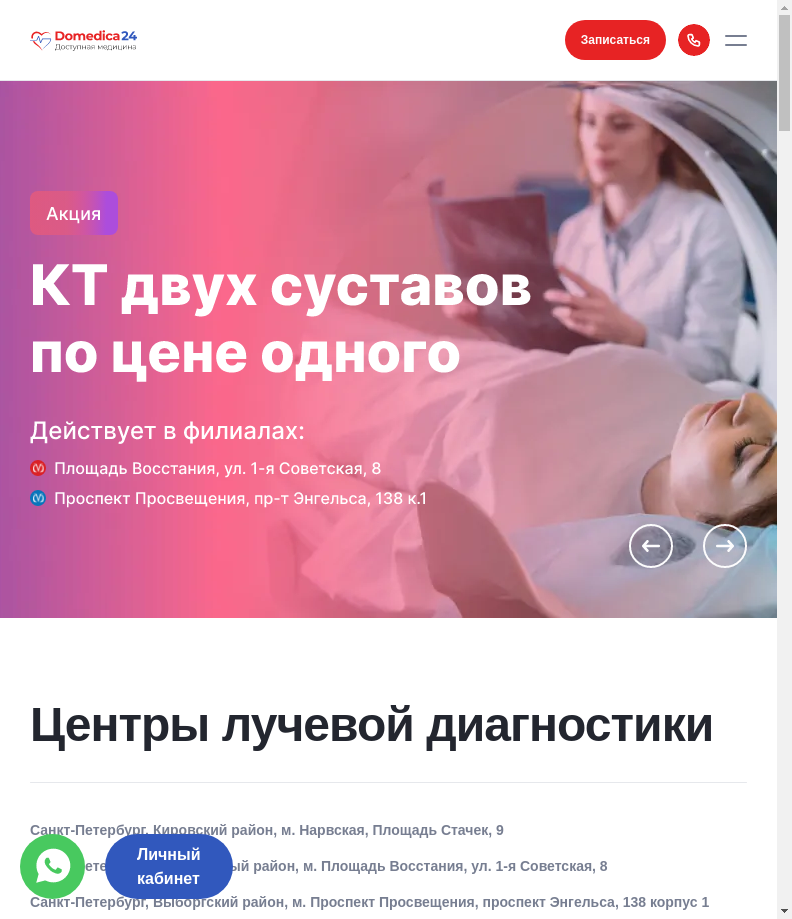
Task: Open the hamburger menu
Action: 736,40
